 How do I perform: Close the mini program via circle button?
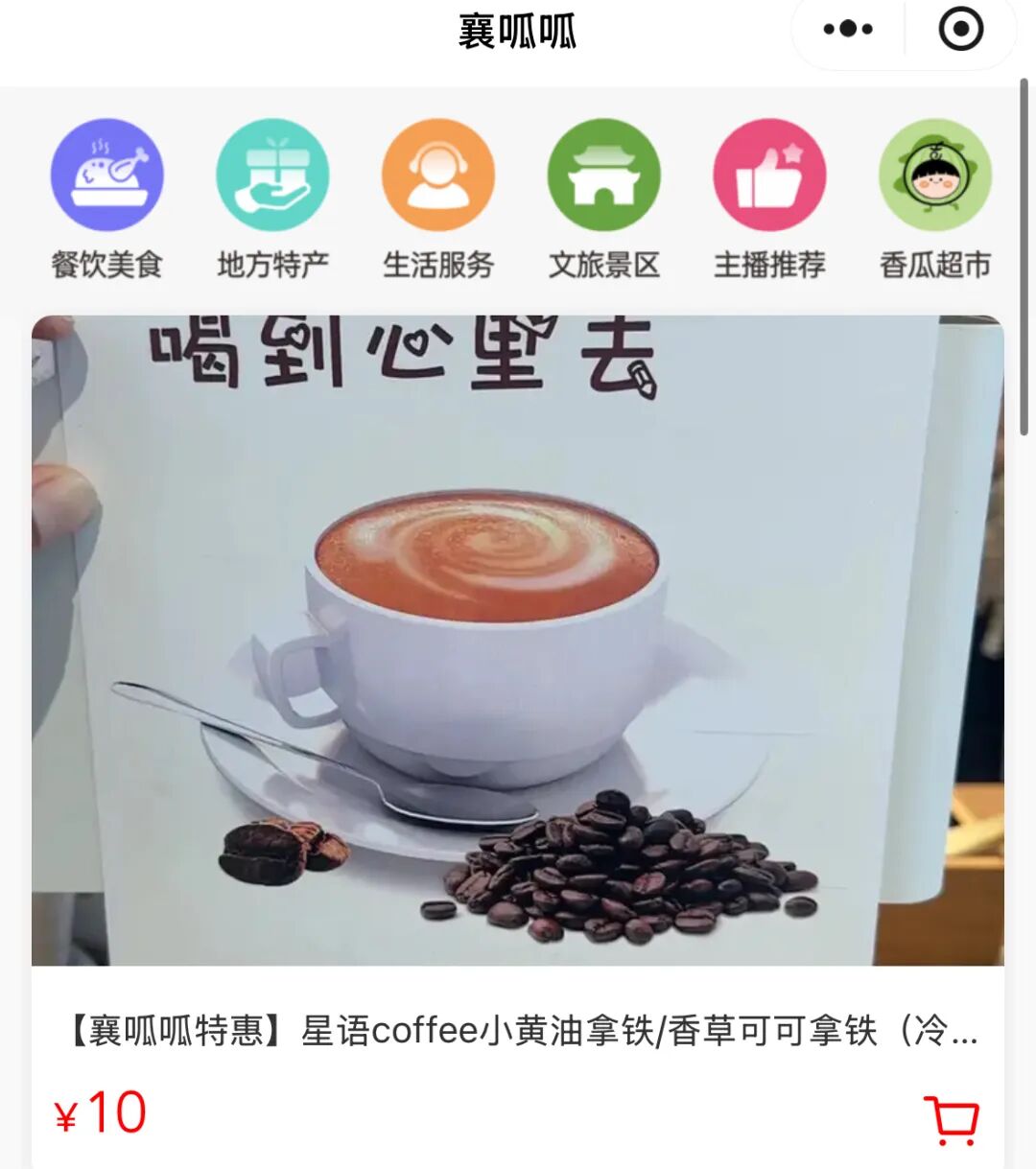pyautogui.click(x=960, y=30)
